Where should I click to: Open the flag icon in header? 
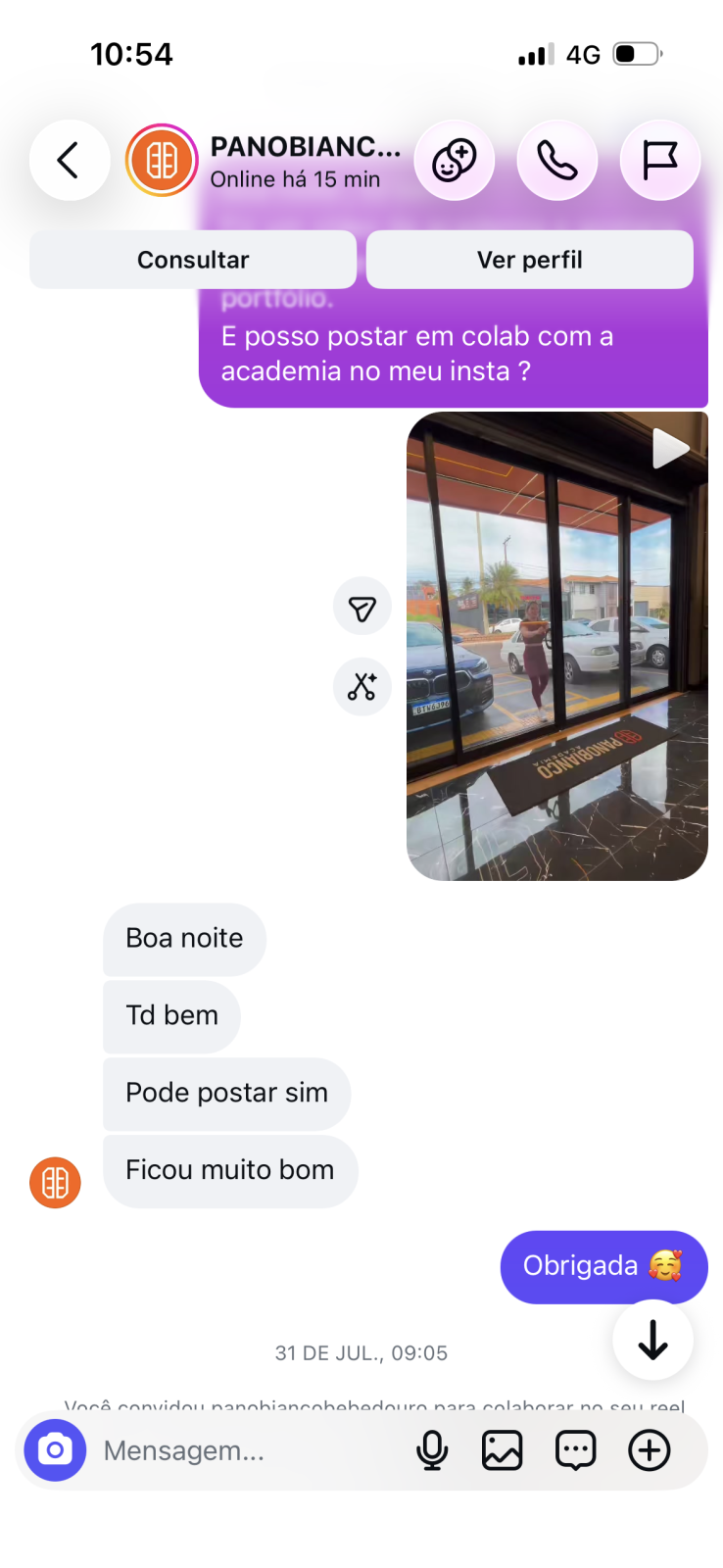660,161
